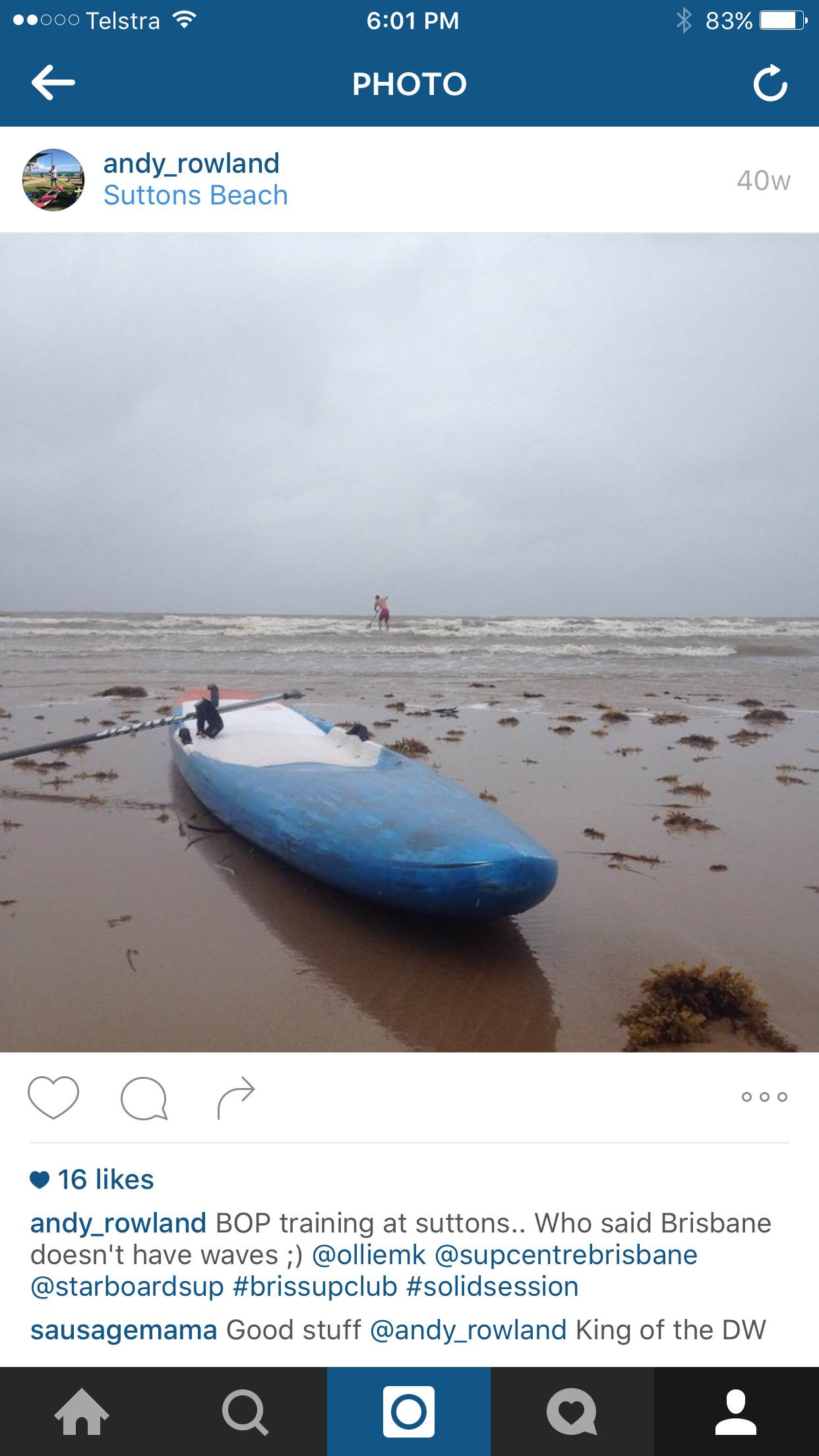Open the Activity heart tab
The height and width of the screenshot is (1456, 819).
point(572,1412)
